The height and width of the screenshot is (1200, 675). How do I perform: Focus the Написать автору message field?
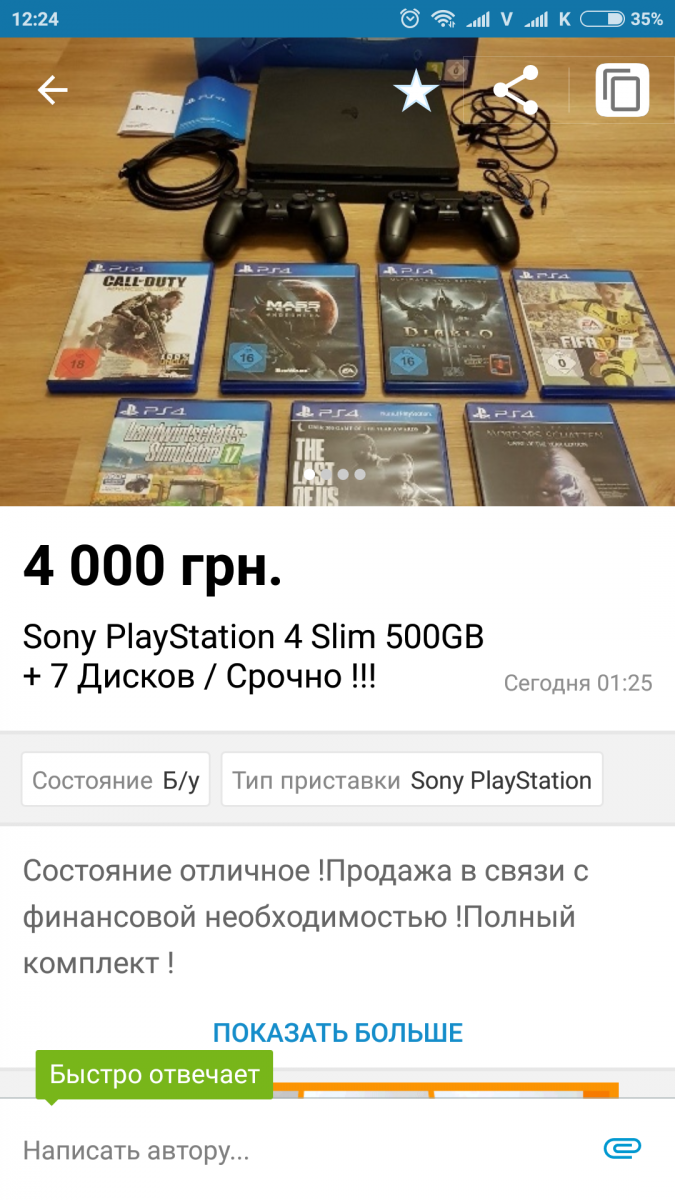point(300,1150)
